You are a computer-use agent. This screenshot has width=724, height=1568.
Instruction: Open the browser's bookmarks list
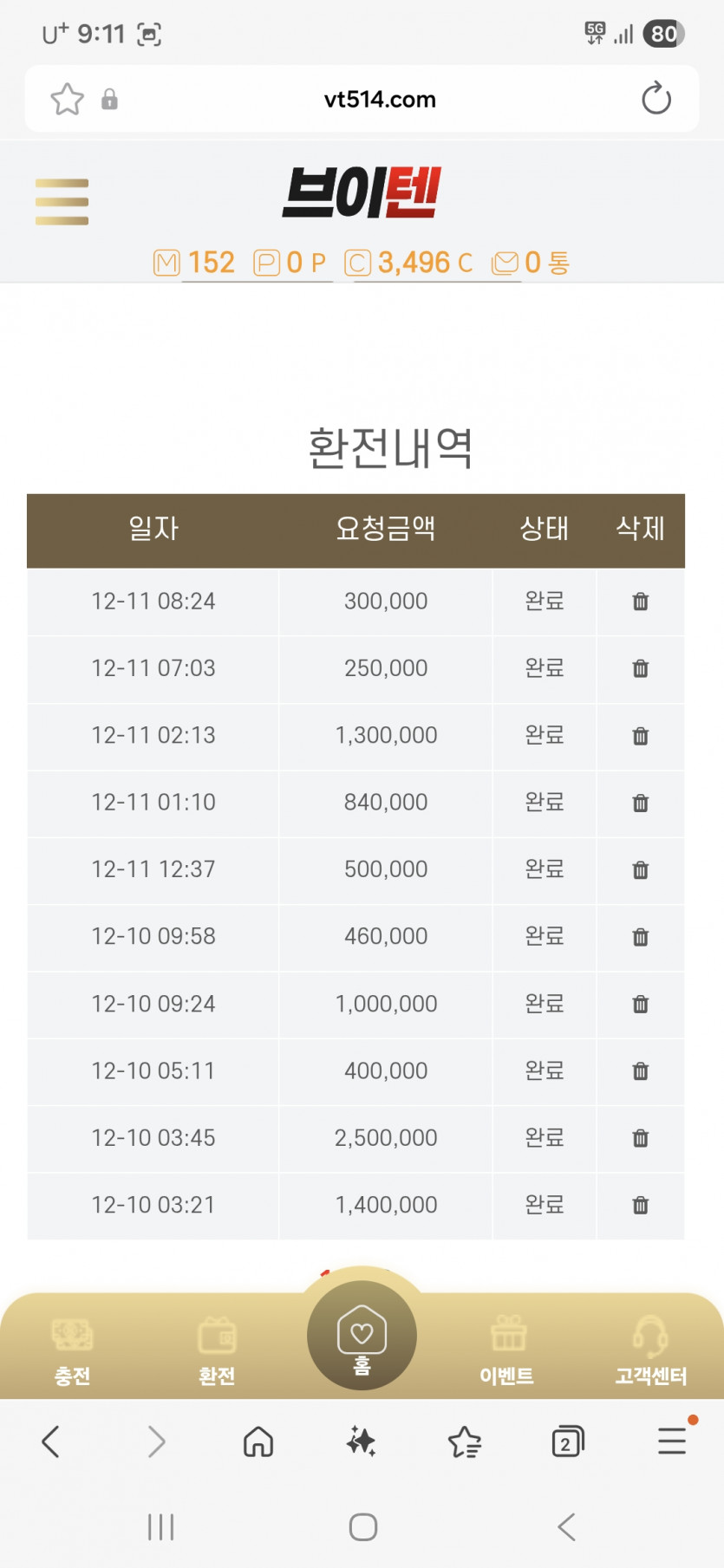[464, 1442]
